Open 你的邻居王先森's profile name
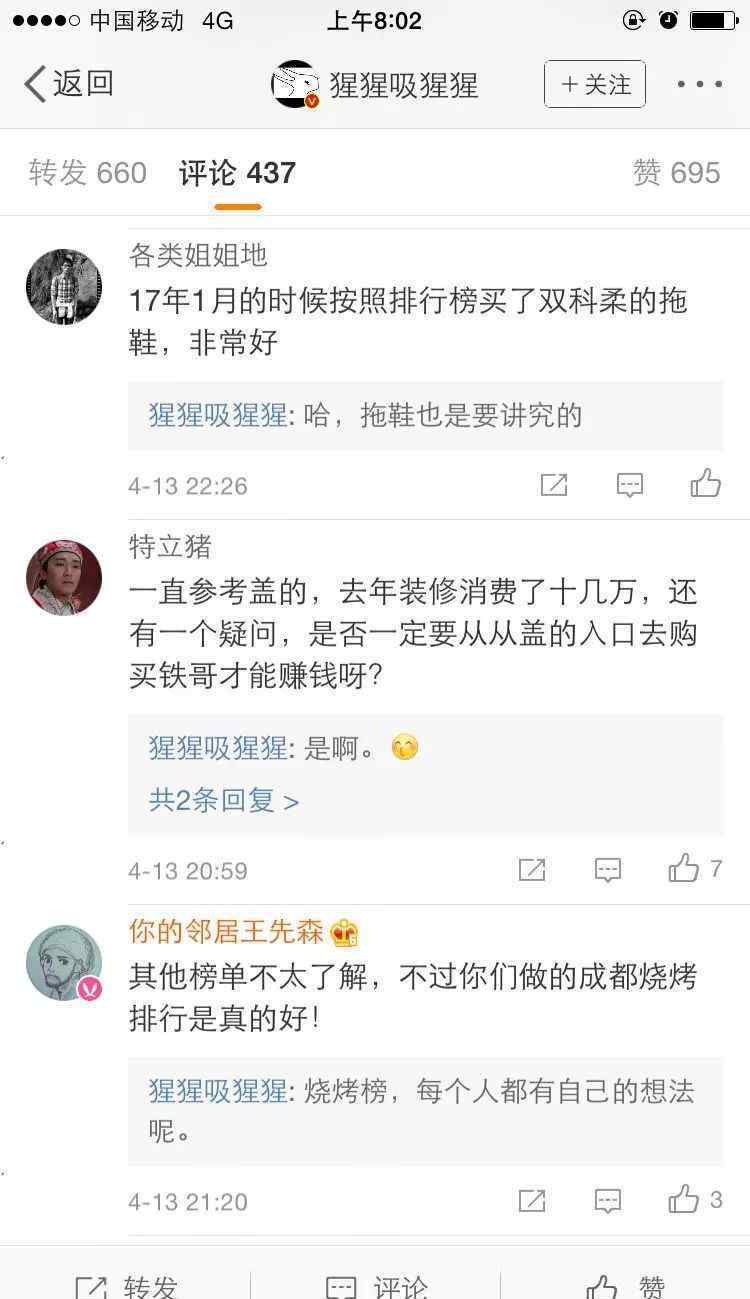The width and height of the screenshot is (750, 1299). coord(226,931)
